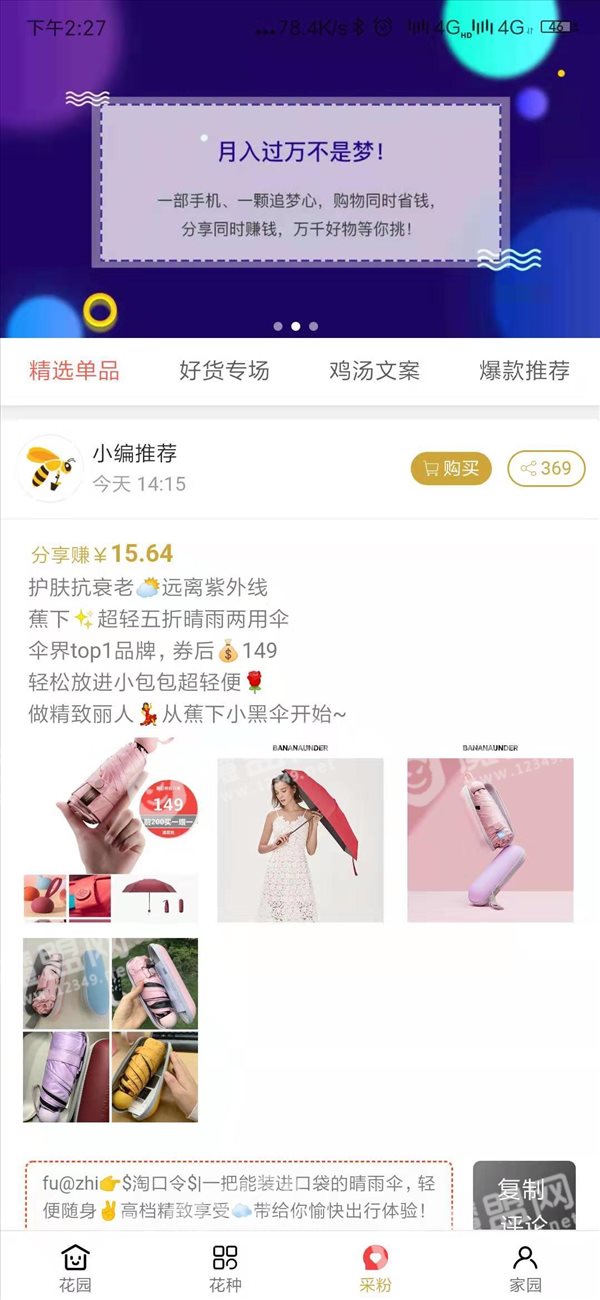This screenshot has height=1300, width=600.
Task: View the first pink umbrella product image
Action: click(x=111, y=830)
